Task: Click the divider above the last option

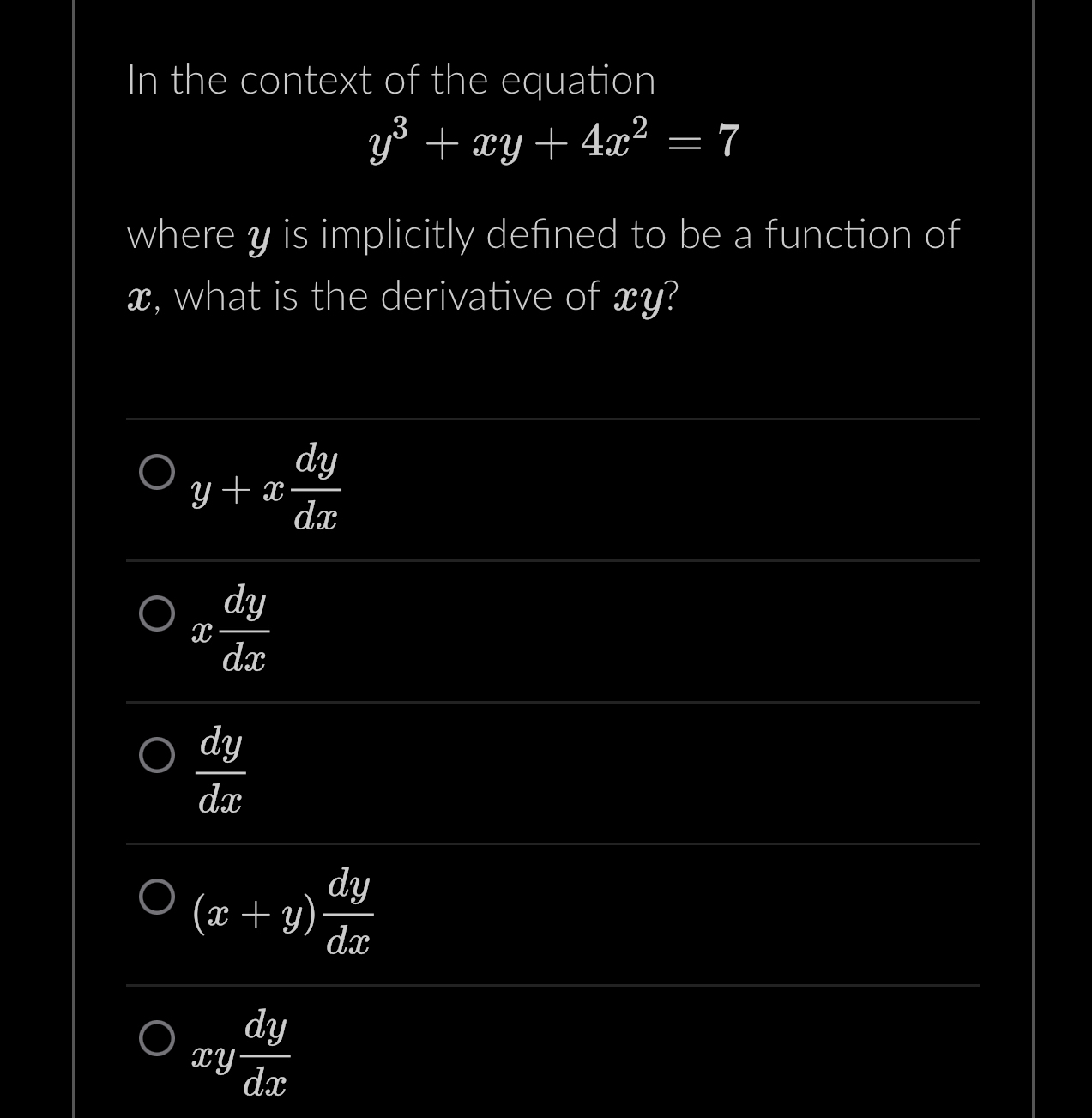Action: coord(552,985)
